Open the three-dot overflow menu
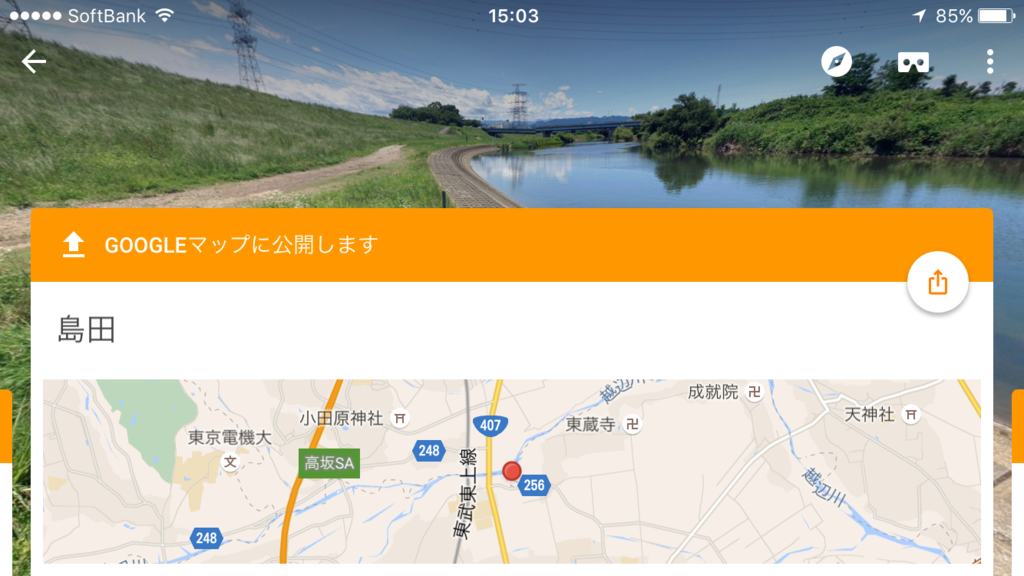 coord(989,62)
